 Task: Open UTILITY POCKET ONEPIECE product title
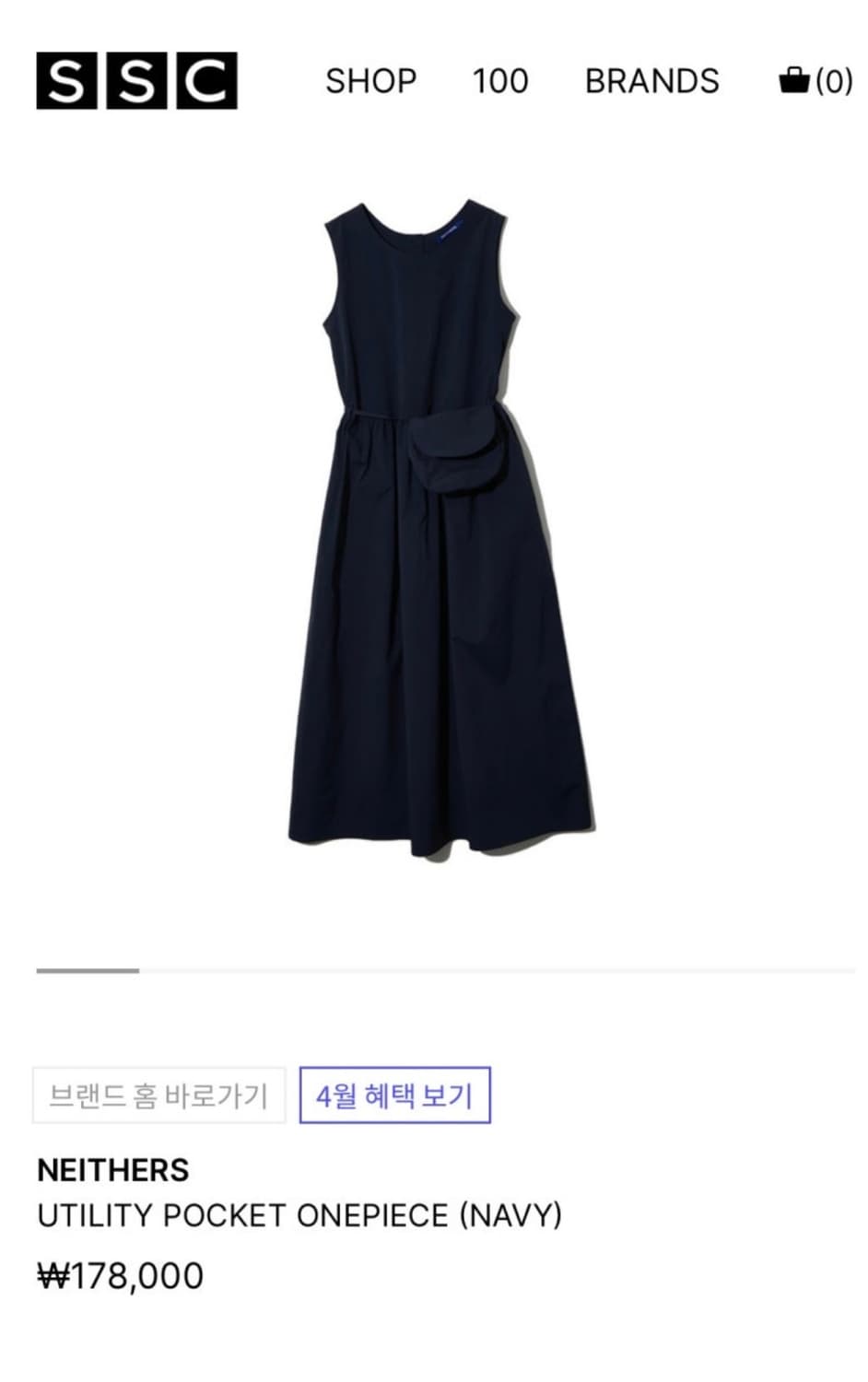[299, 1214]
